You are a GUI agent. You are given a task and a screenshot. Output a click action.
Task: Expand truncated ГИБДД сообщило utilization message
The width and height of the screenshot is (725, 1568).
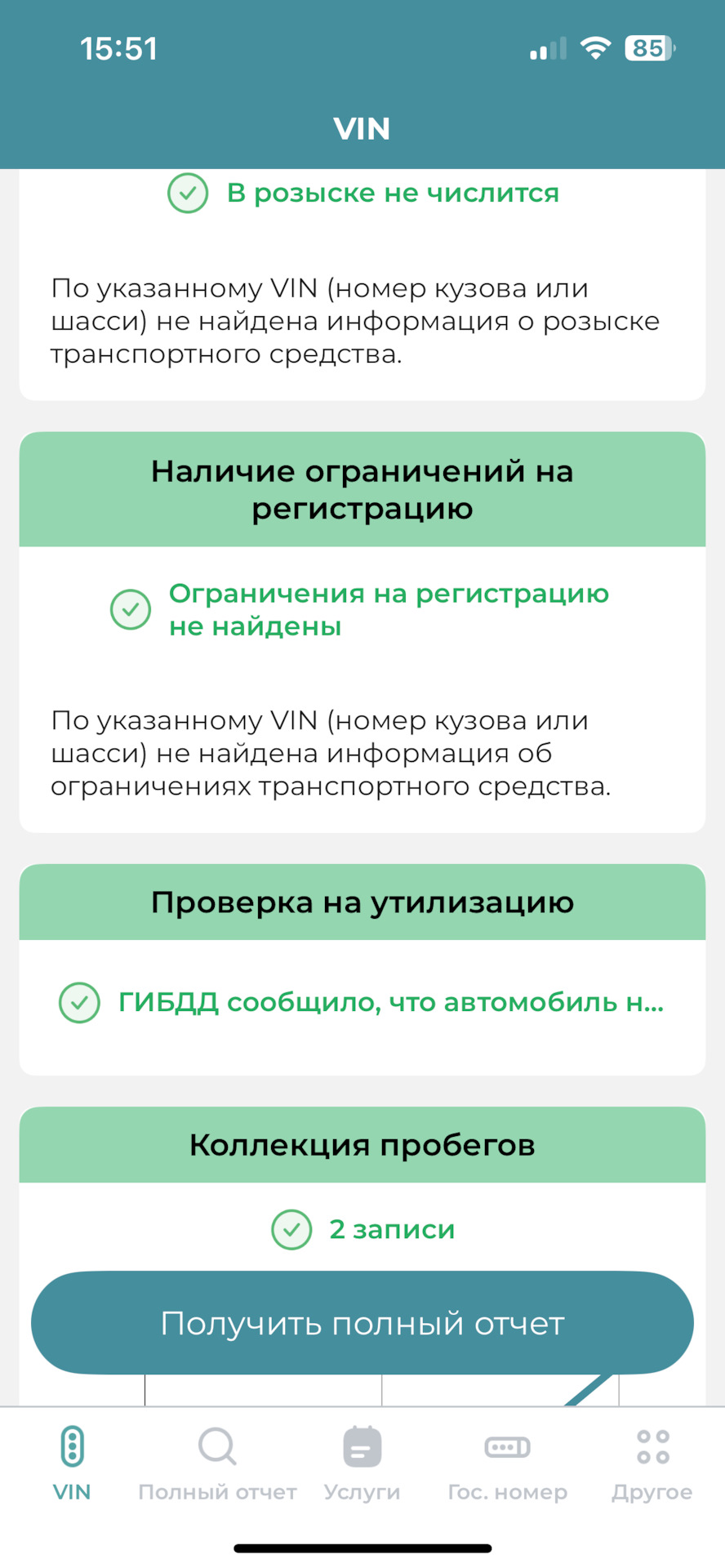tap(390, 1002)
